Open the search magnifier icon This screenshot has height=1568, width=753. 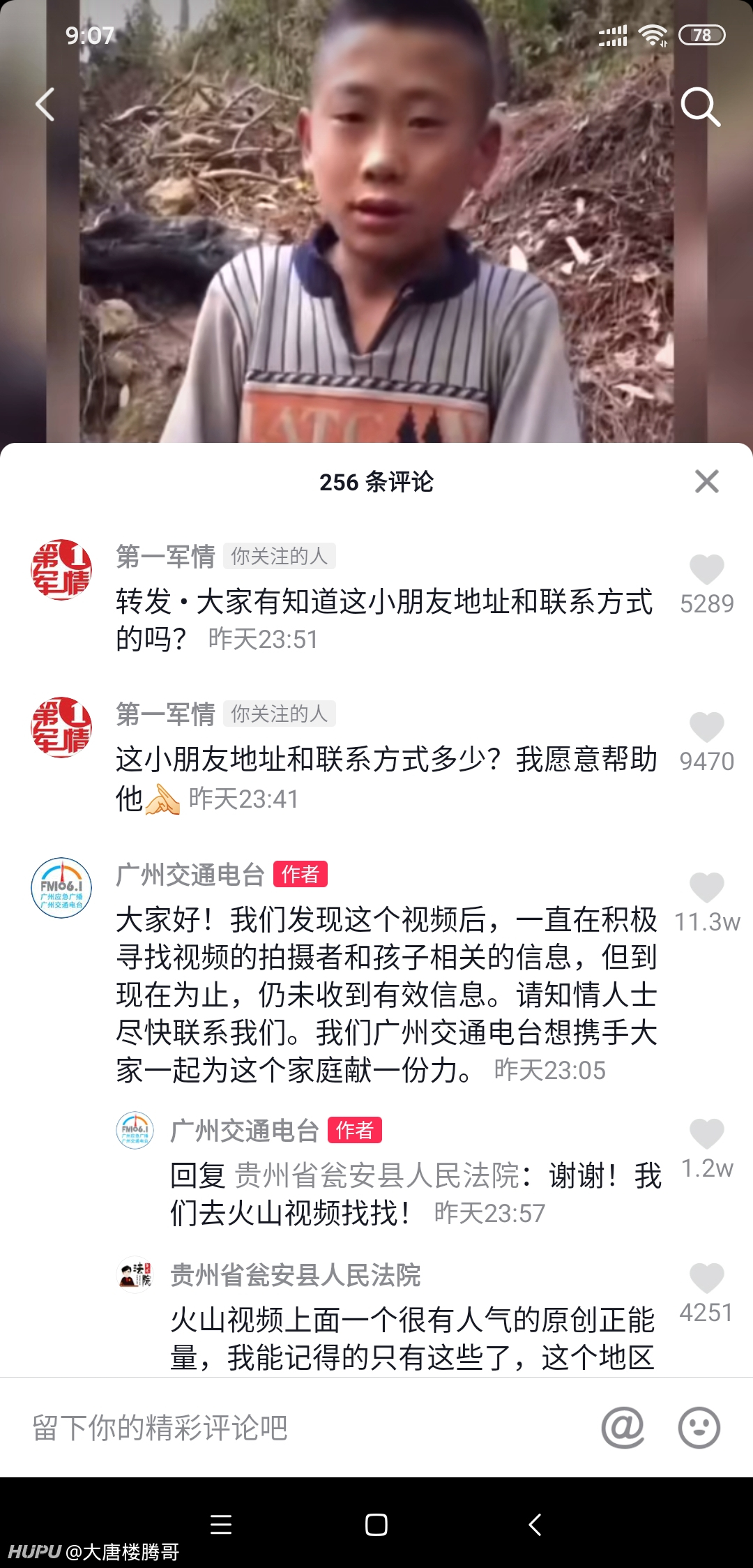tap(700, 106)
